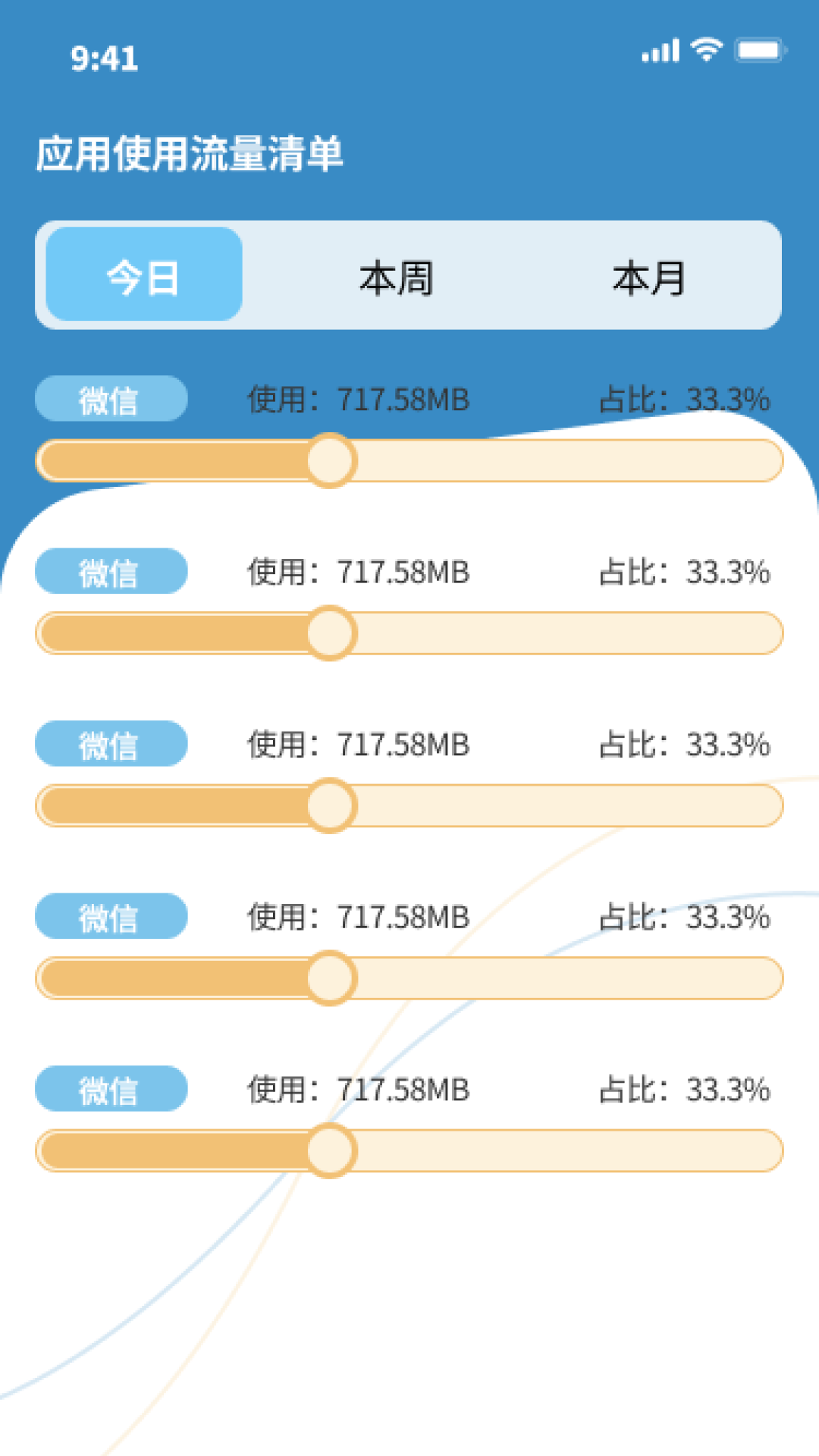Click the bottom slider handle
The width and height of the screenshot is (819, 1456).
[331, 1151]
